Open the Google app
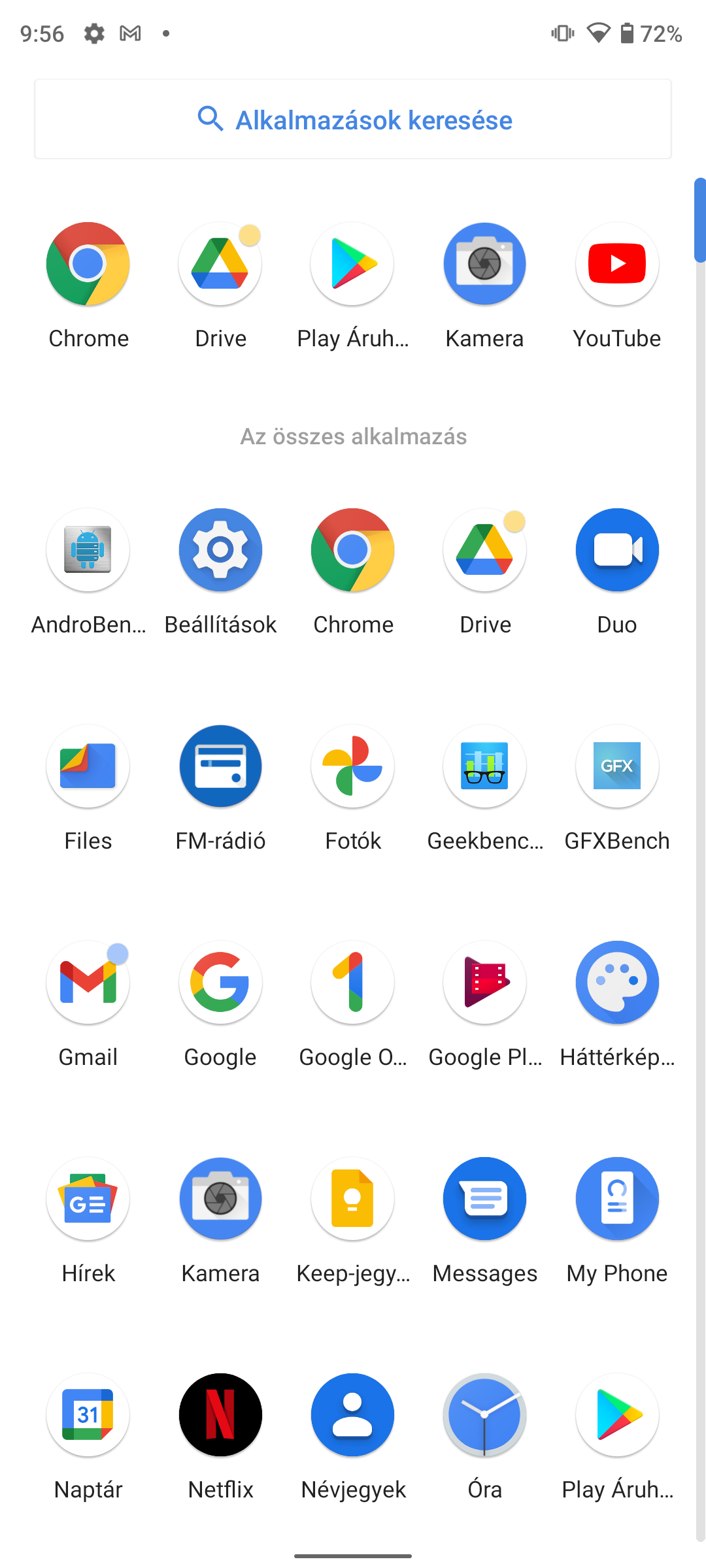The width and height of the screenshot is (706, 1568). coord(220,983)
